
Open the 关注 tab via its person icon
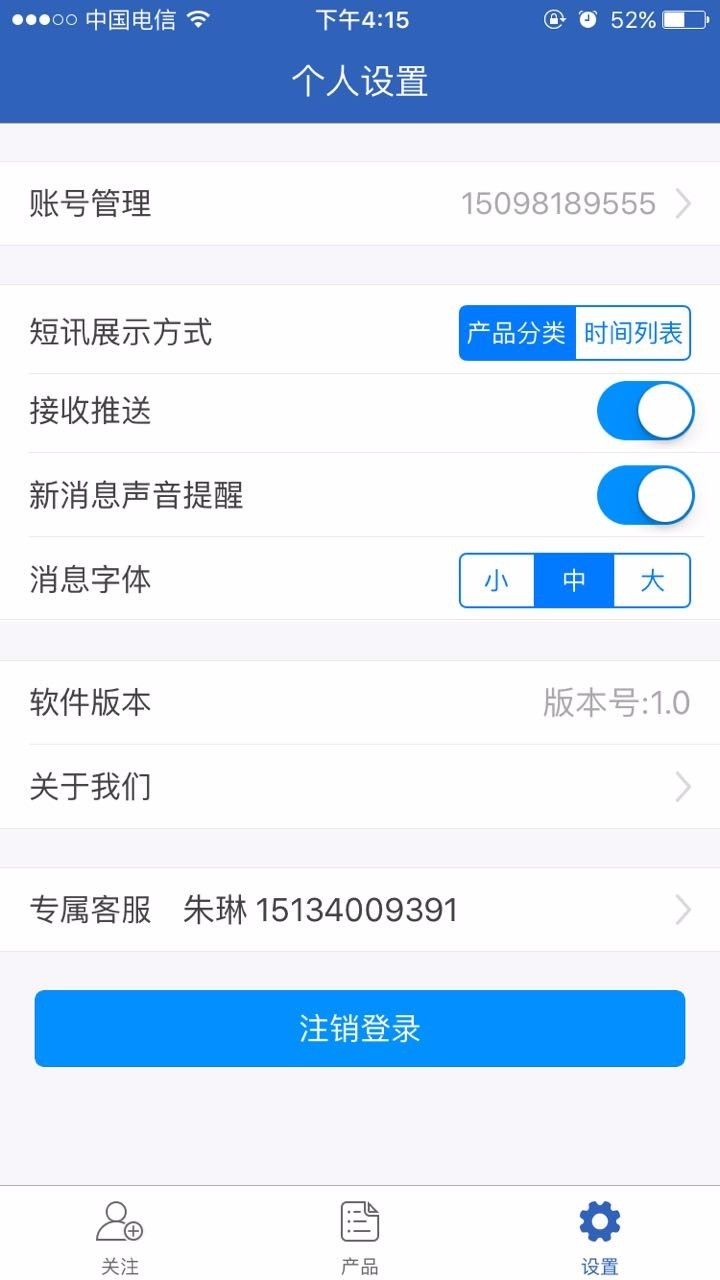(119, 1220)
